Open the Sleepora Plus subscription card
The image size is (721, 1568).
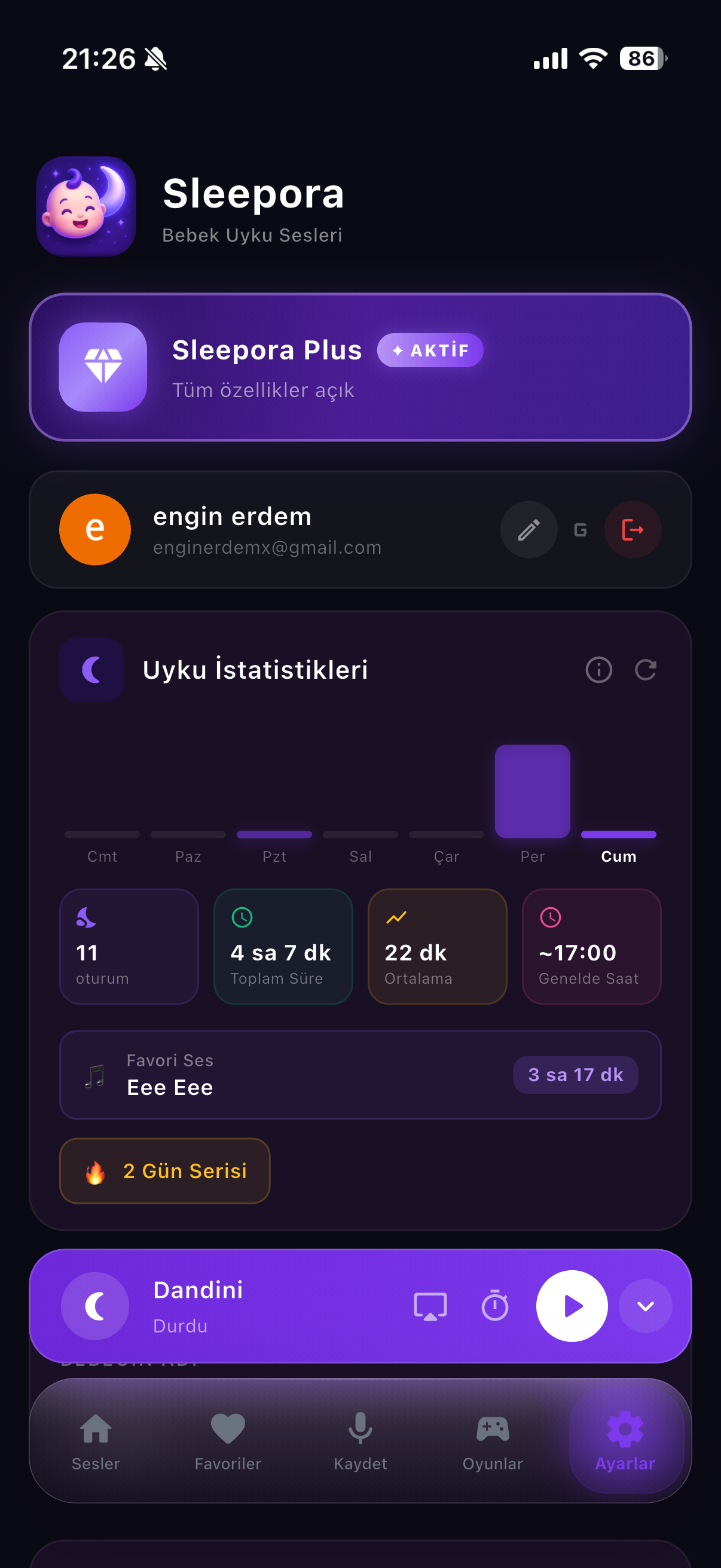[x=359, y=366]
